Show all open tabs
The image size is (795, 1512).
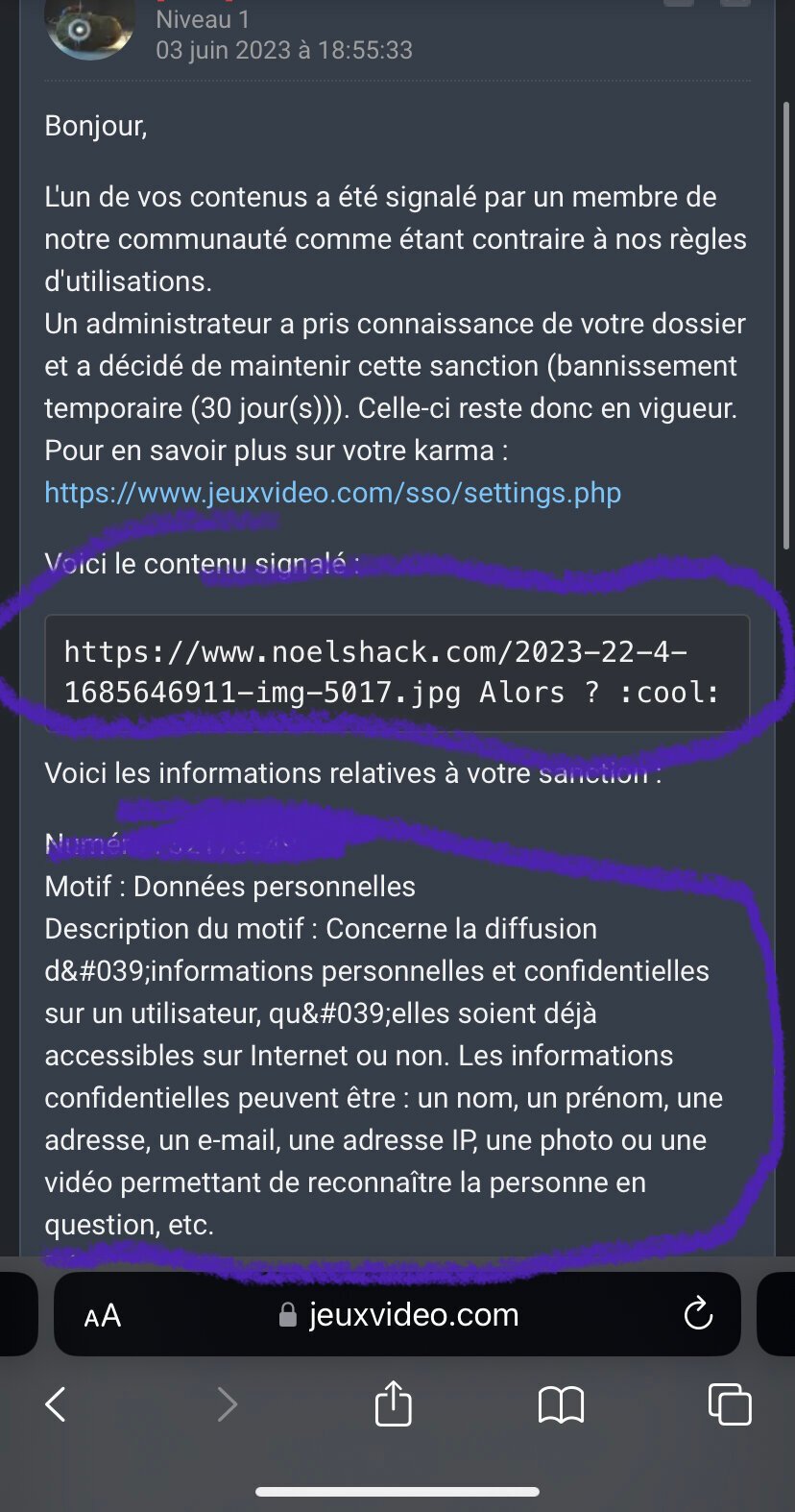[x=730, y=1404]
